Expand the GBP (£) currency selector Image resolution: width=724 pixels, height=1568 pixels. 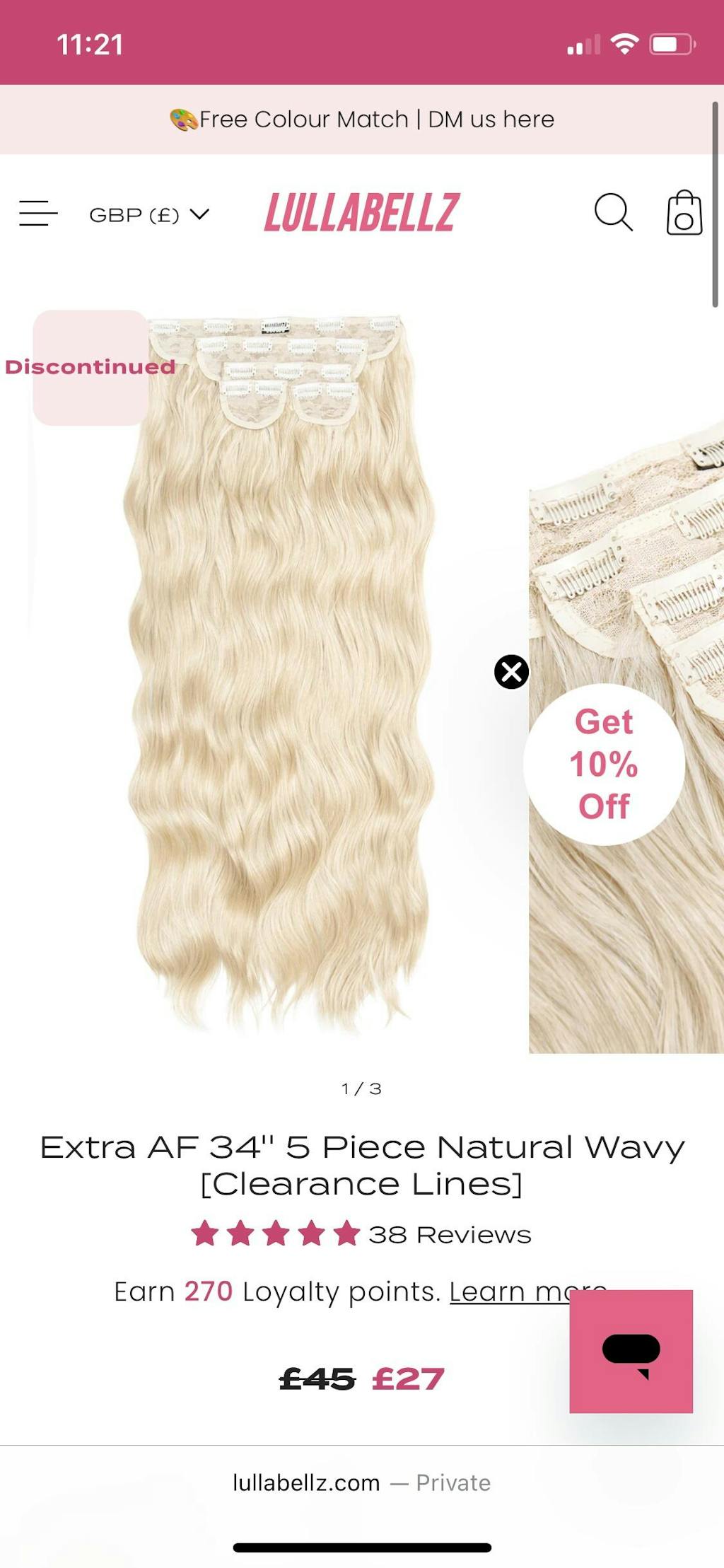pyautogui.click(x=149, y=214)
